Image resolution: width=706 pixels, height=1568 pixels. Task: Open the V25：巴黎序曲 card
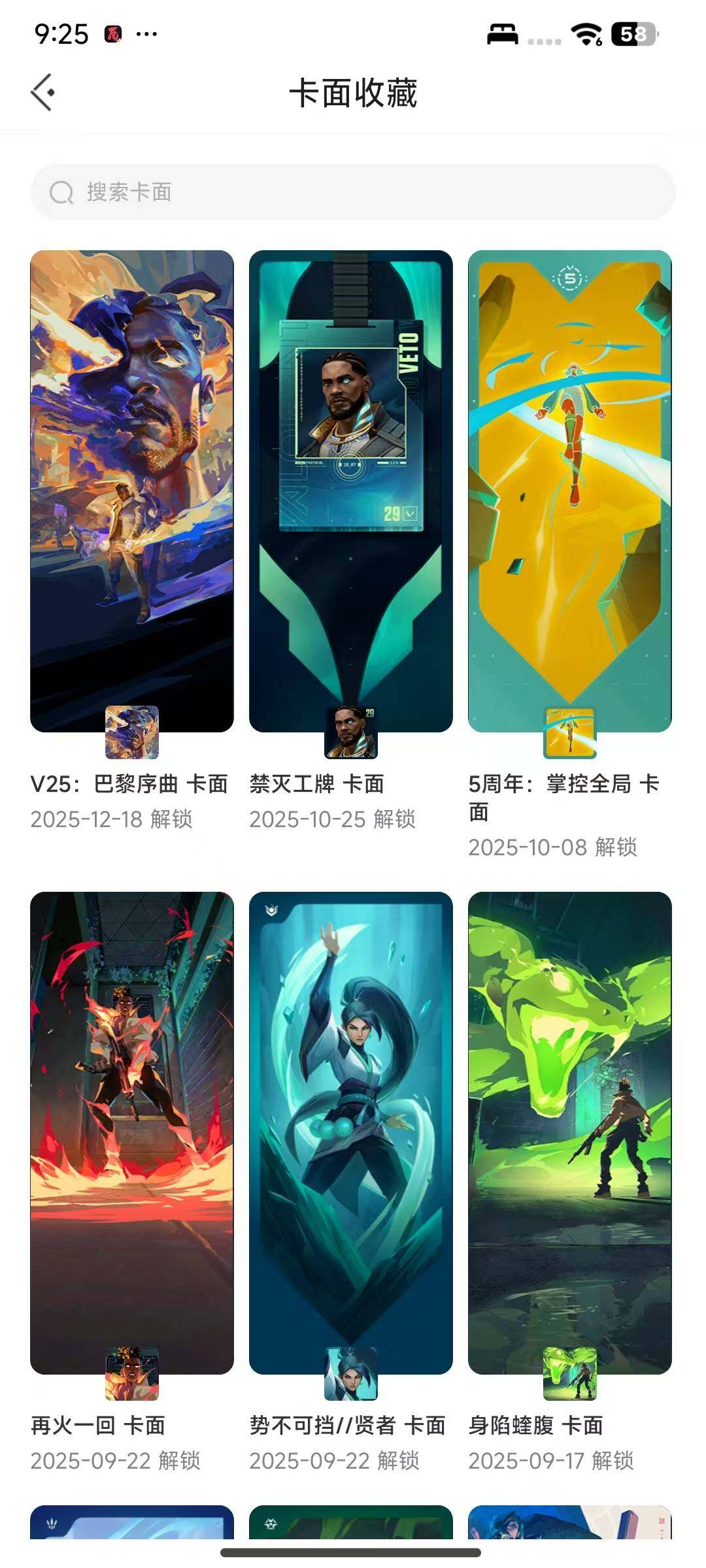[x=131, y=491]
